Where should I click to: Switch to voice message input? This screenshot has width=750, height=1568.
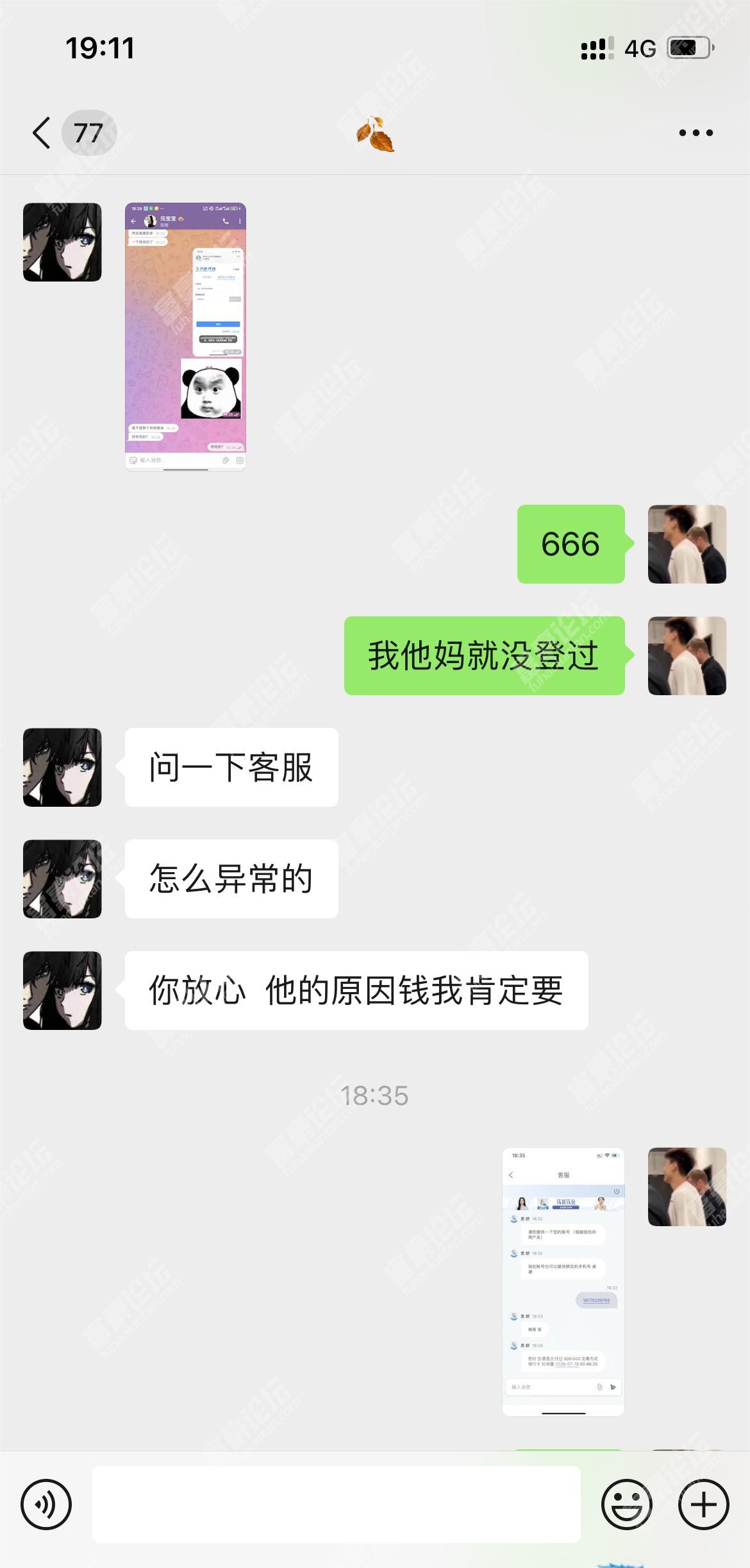coord(46,1504)
